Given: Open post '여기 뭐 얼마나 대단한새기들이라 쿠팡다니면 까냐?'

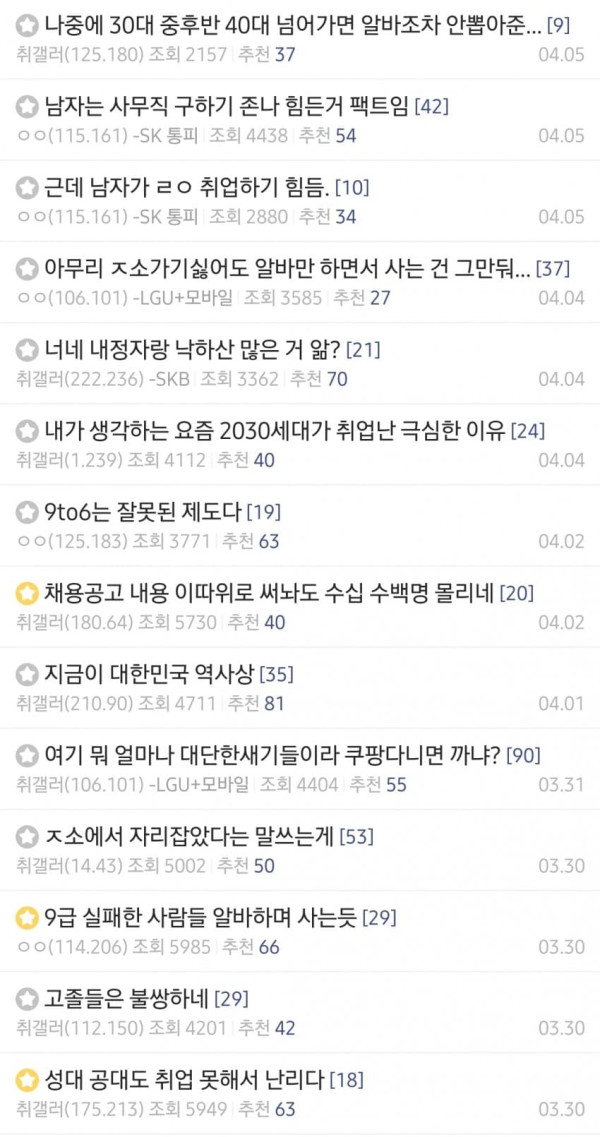Looking at the screenshot, I should coord(275,756).
